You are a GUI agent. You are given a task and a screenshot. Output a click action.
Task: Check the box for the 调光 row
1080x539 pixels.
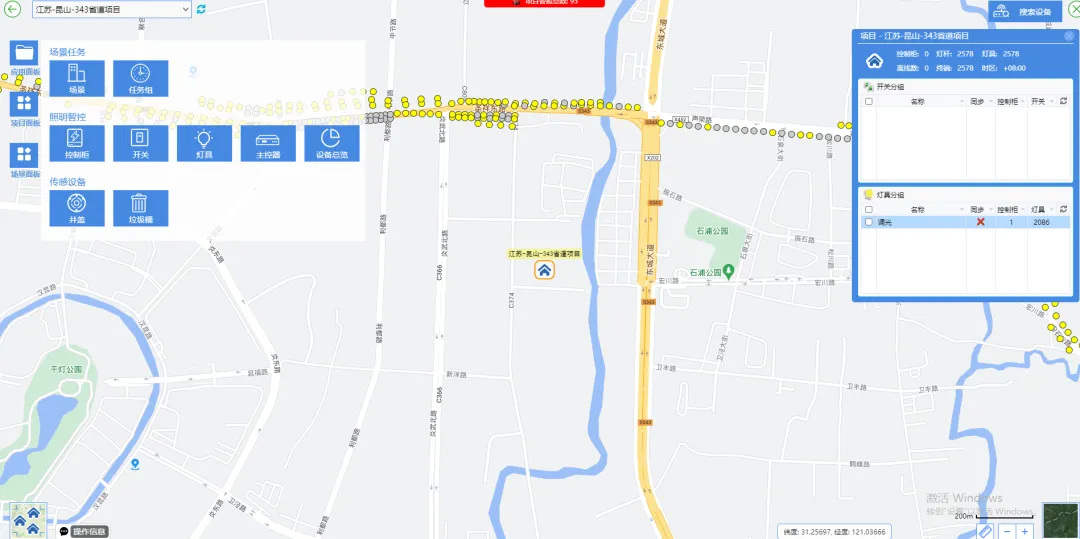(x=869, y=222)
